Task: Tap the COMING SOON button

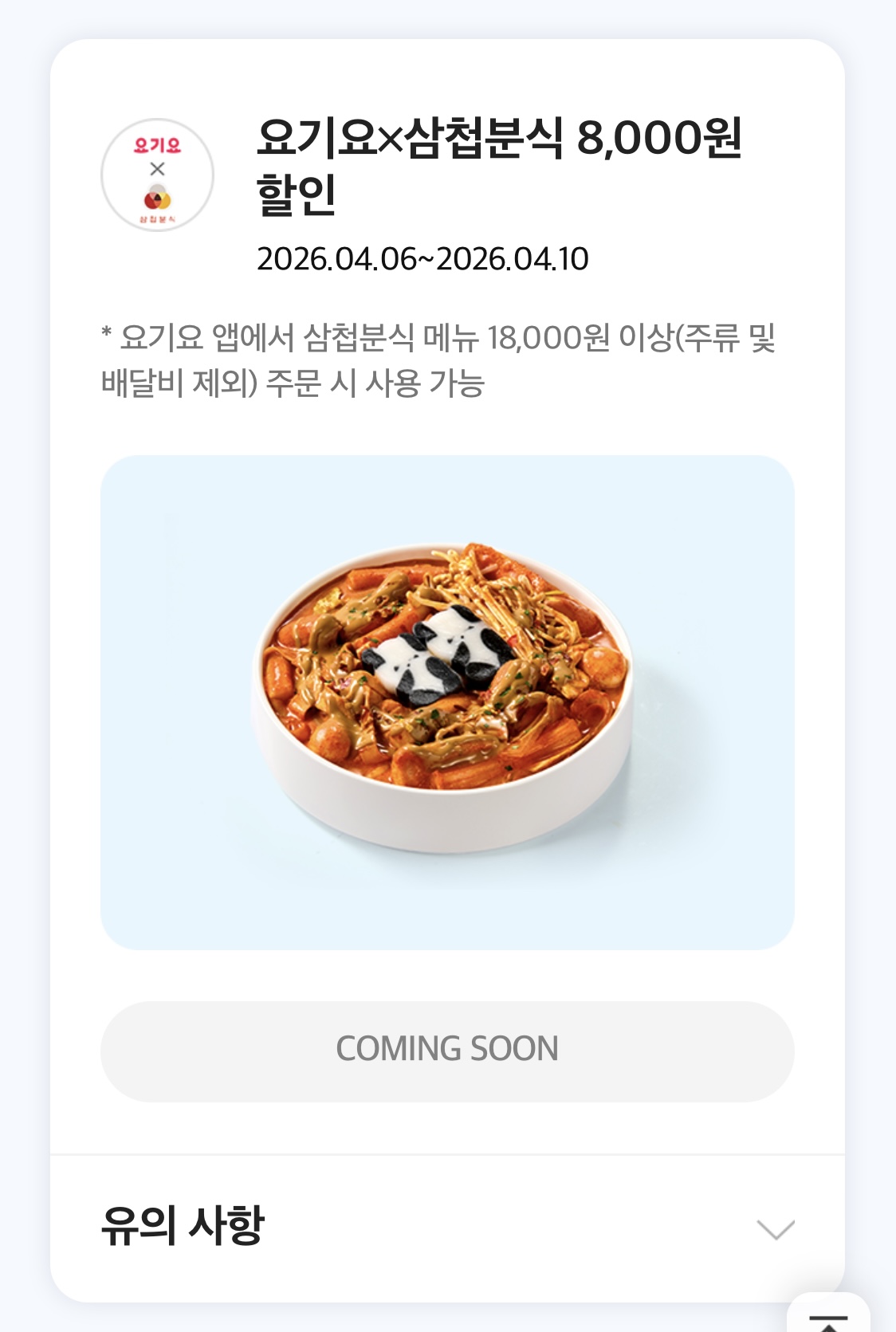Action: (x=447, y=1051)
